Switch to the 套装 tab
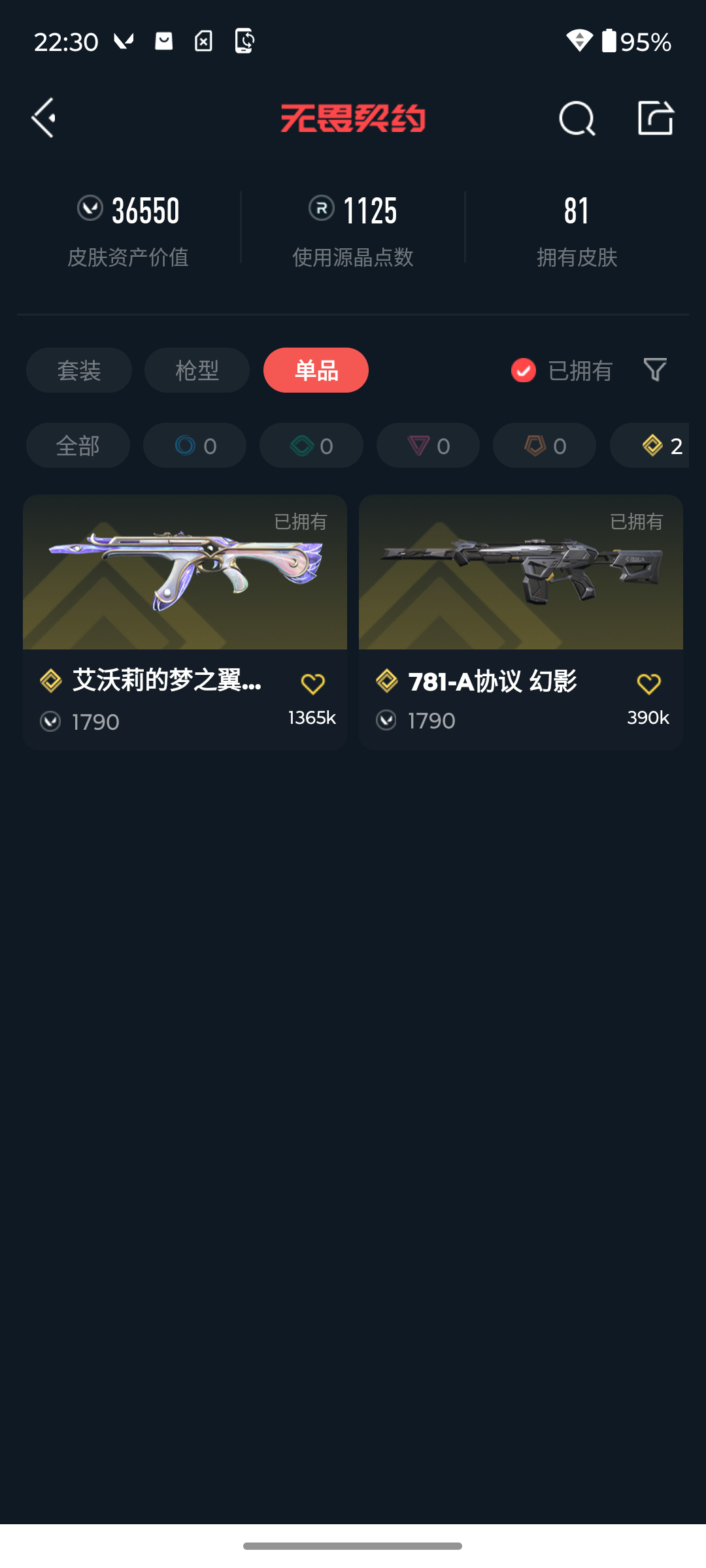The image size is (706, 1568). (79, 370)
